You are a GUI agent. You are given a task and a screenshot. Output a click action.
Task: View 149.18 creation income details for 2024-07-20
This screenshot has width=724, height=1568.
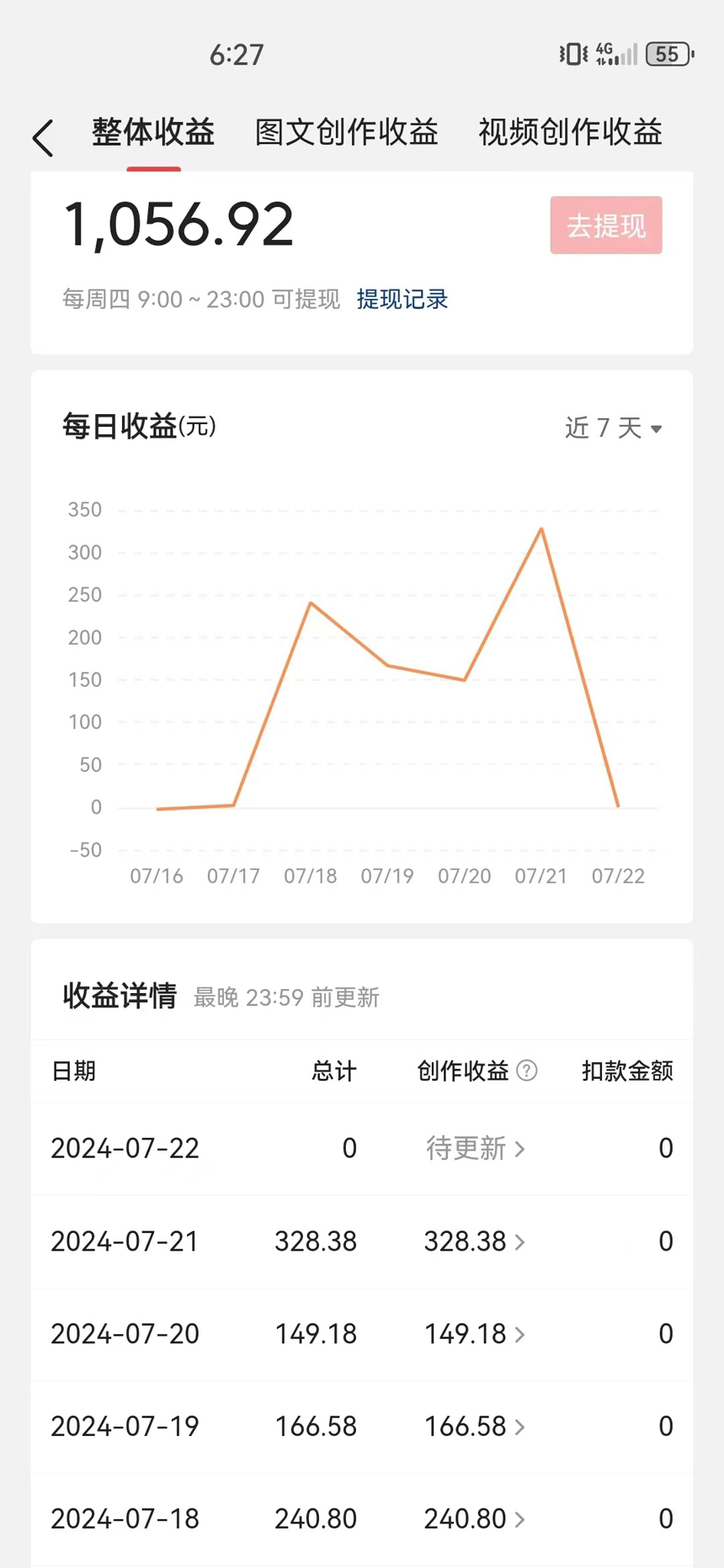tap(475, 1333)
